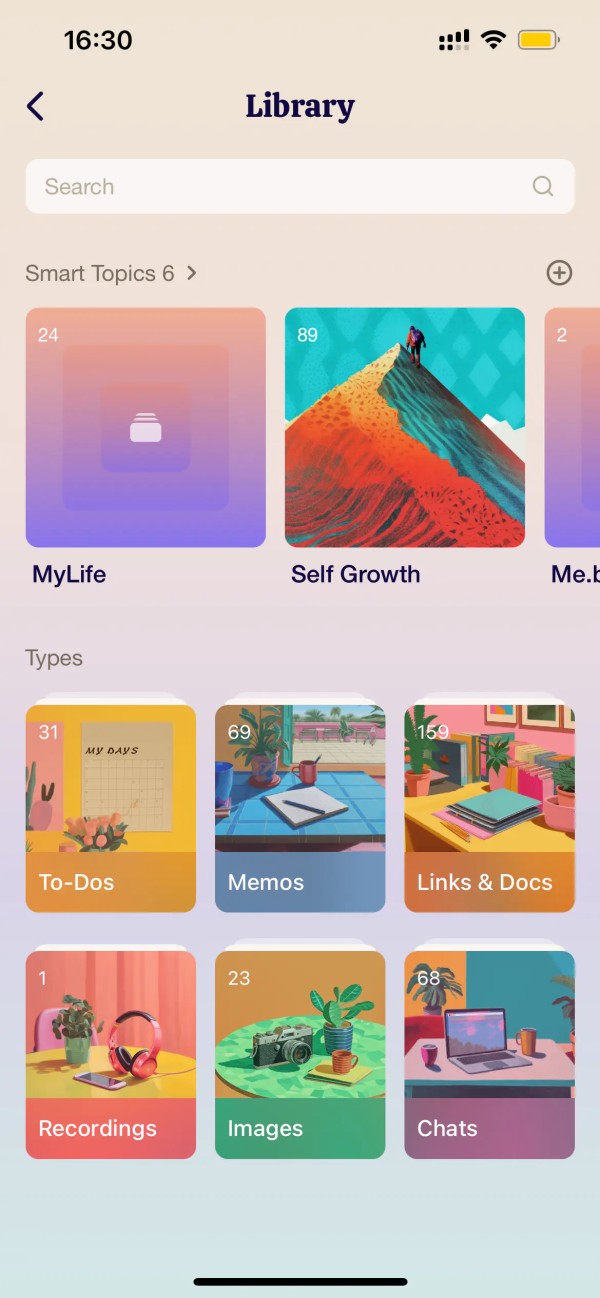
Task: Browse the Images card
Action: (300, 1054)
